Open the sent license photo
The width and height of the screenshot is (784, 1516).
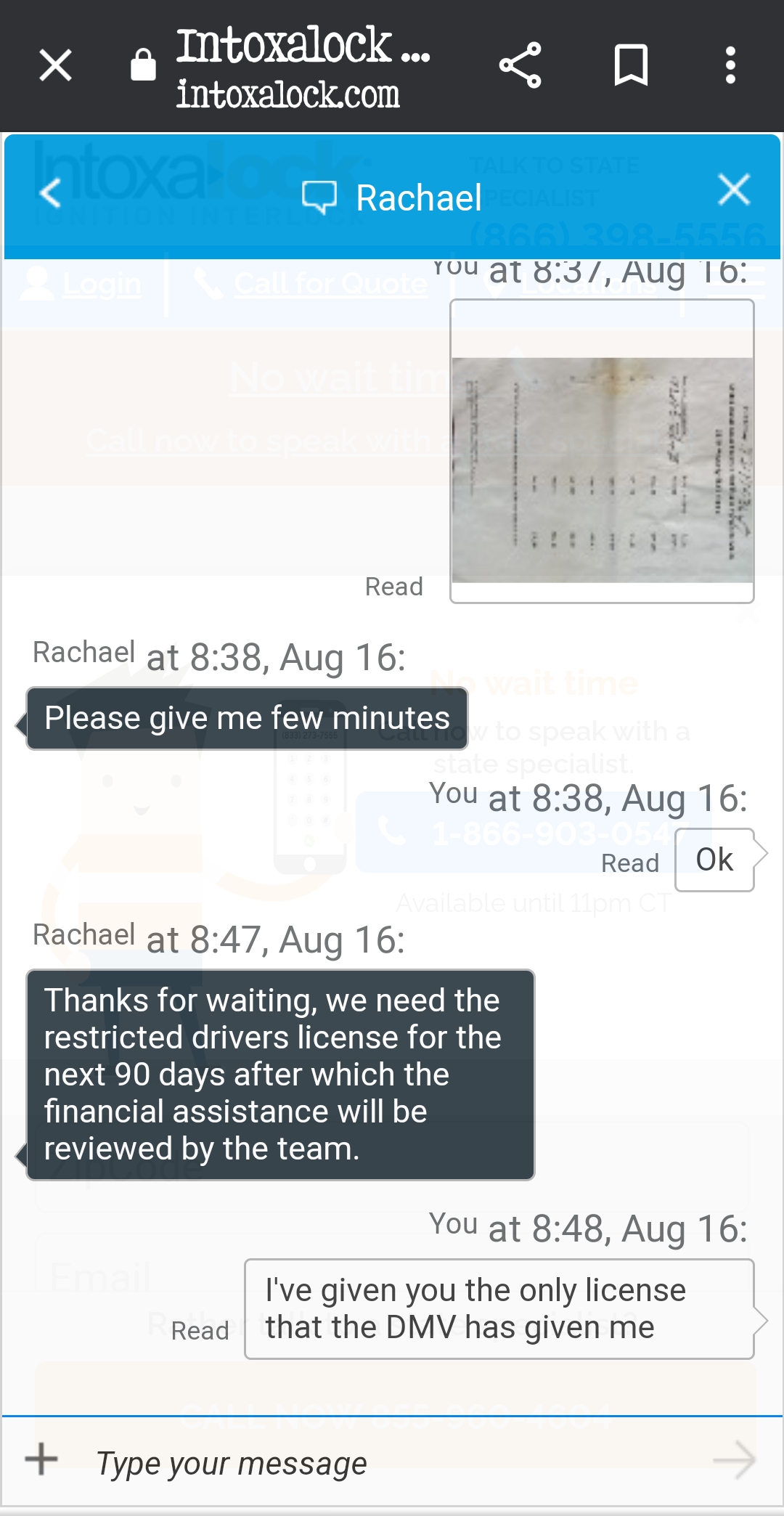pos(602,470)
